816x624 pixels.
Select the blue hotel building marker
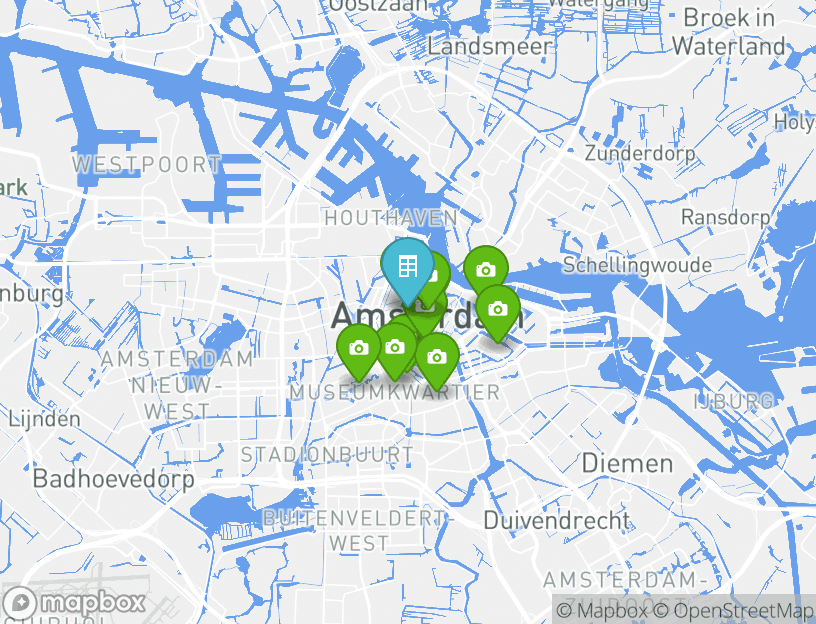pyautogui.click(x=407, y=267)
